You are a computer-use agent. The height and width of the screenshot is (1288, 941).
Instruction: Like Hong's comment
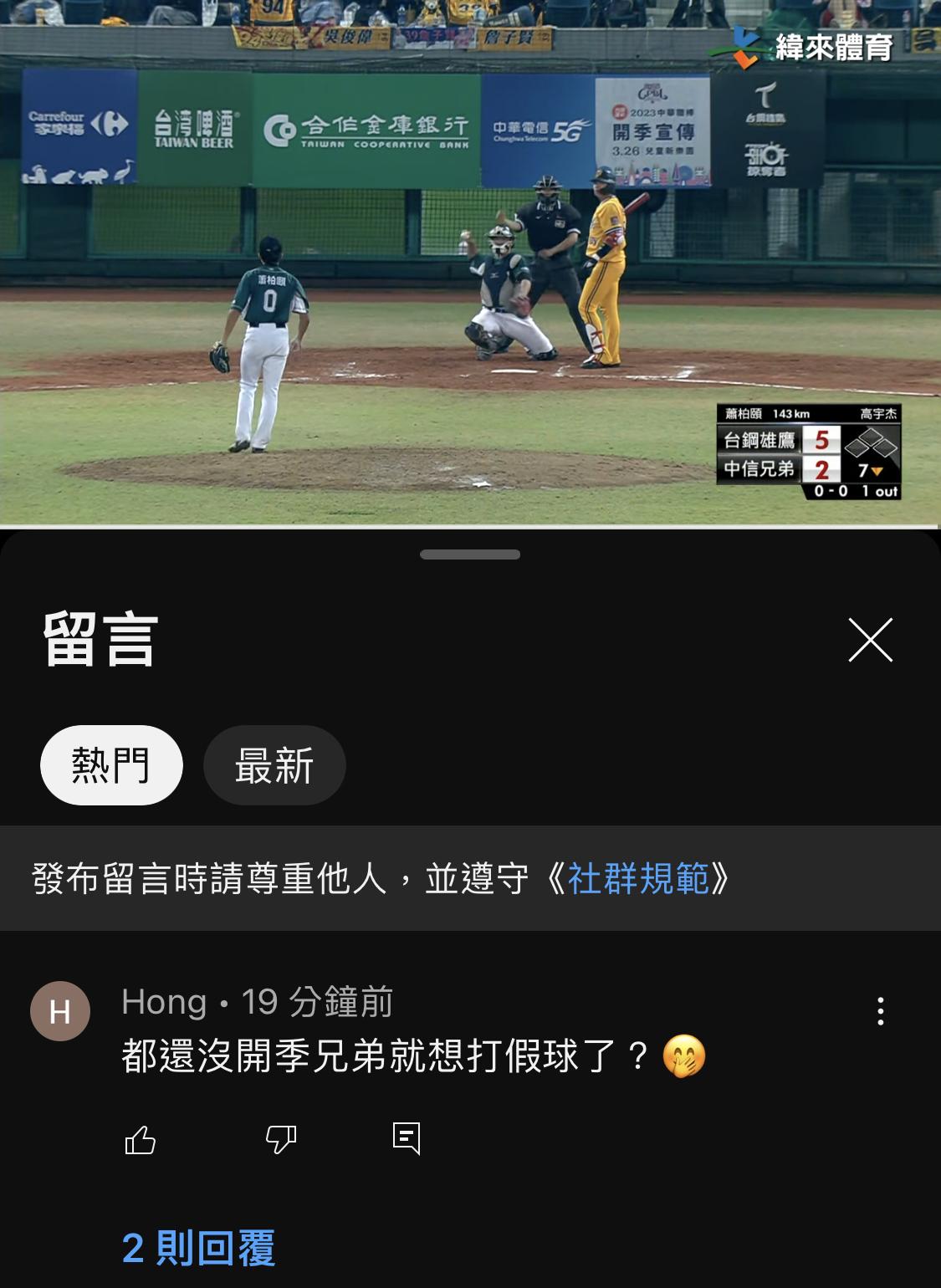pos(141,1139)
